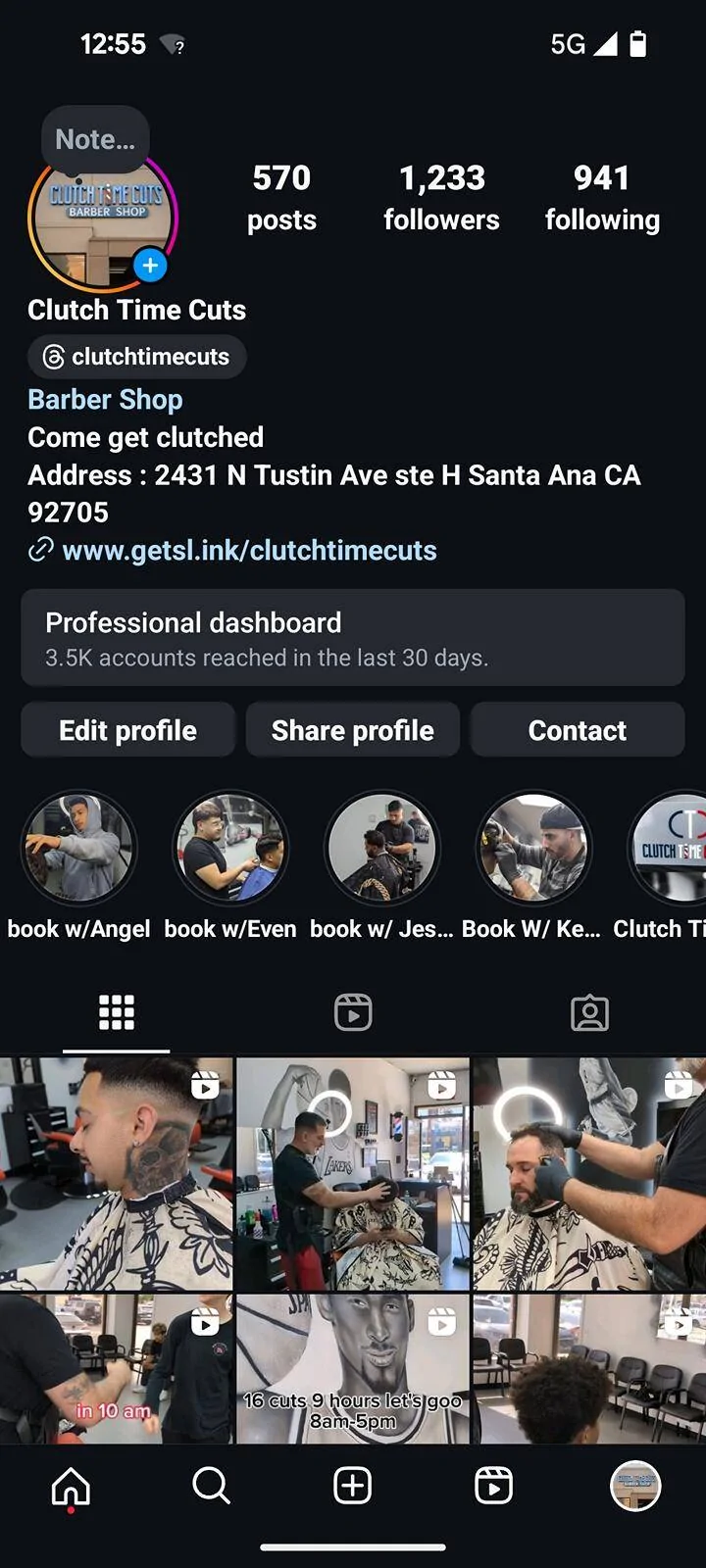Image resolution: width=706 pixels, height=1568 pixels.
Task: Open the Barber Shop category label
Action: point(104,400)
